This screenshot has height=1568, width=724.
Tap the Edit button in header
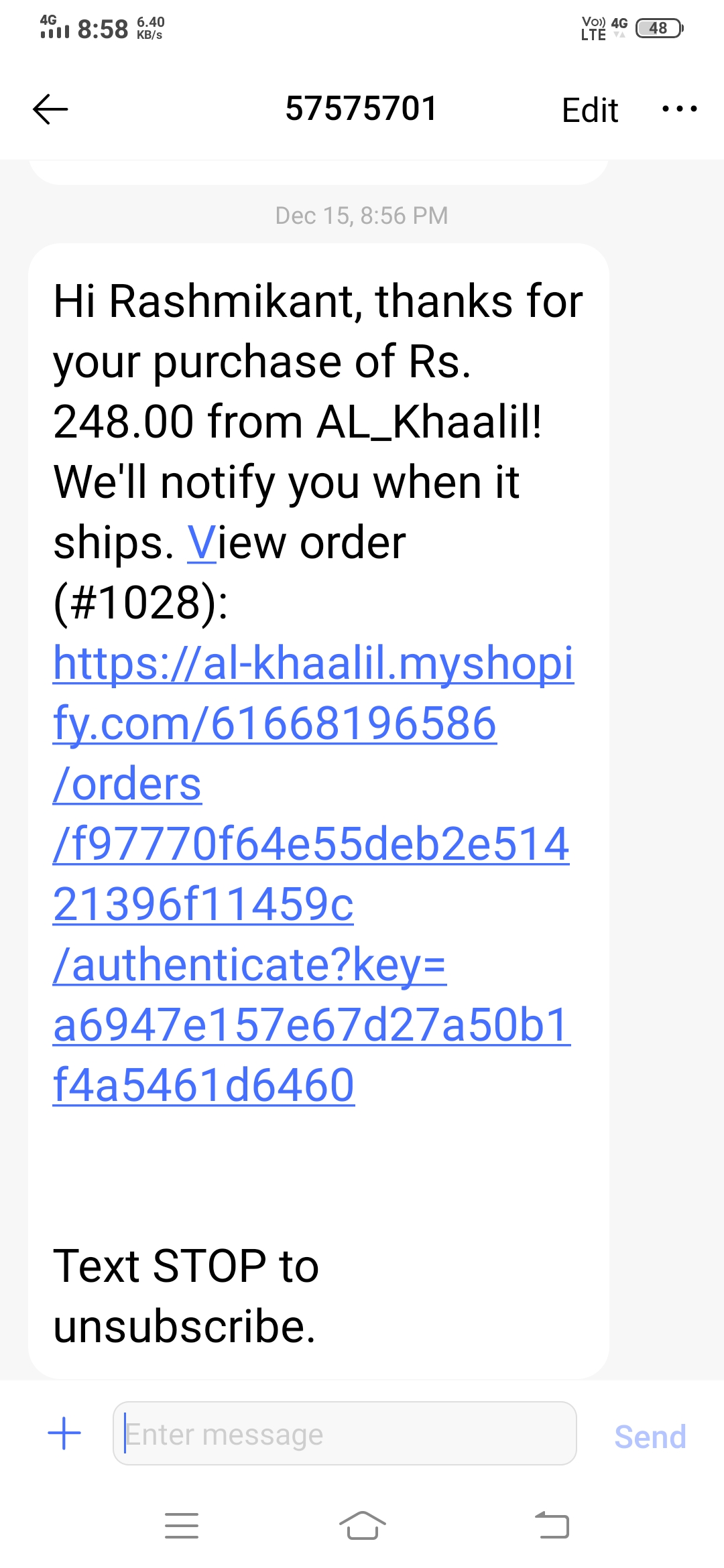coord(590,110)
